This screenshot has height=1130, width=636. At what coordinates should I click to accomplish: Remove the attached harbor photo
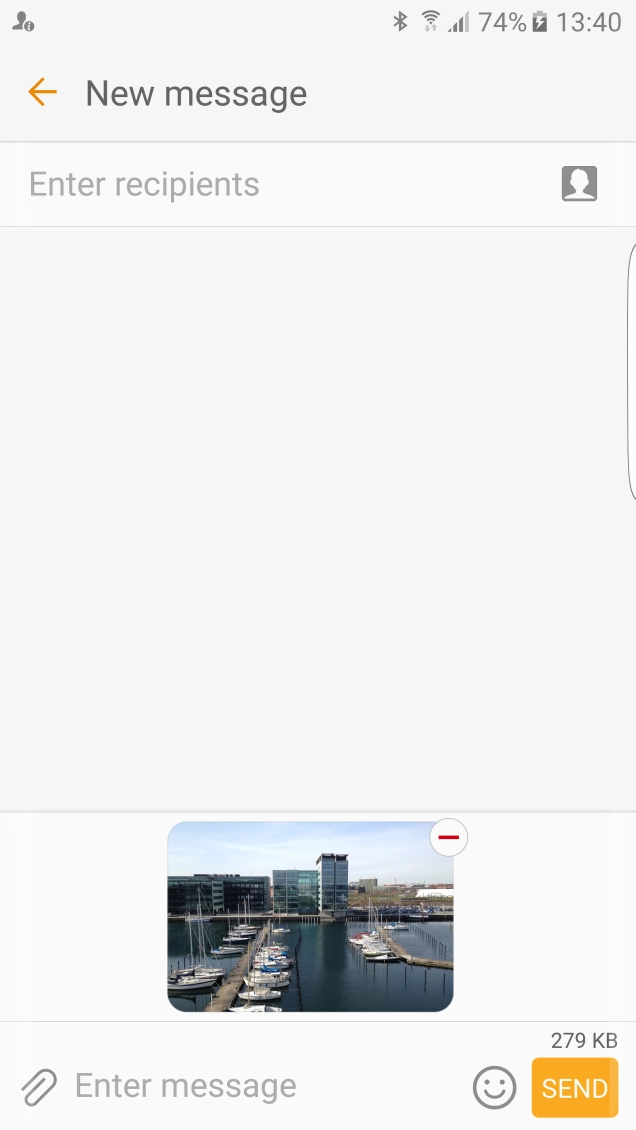pyautogui.click(x=449, y=838)
